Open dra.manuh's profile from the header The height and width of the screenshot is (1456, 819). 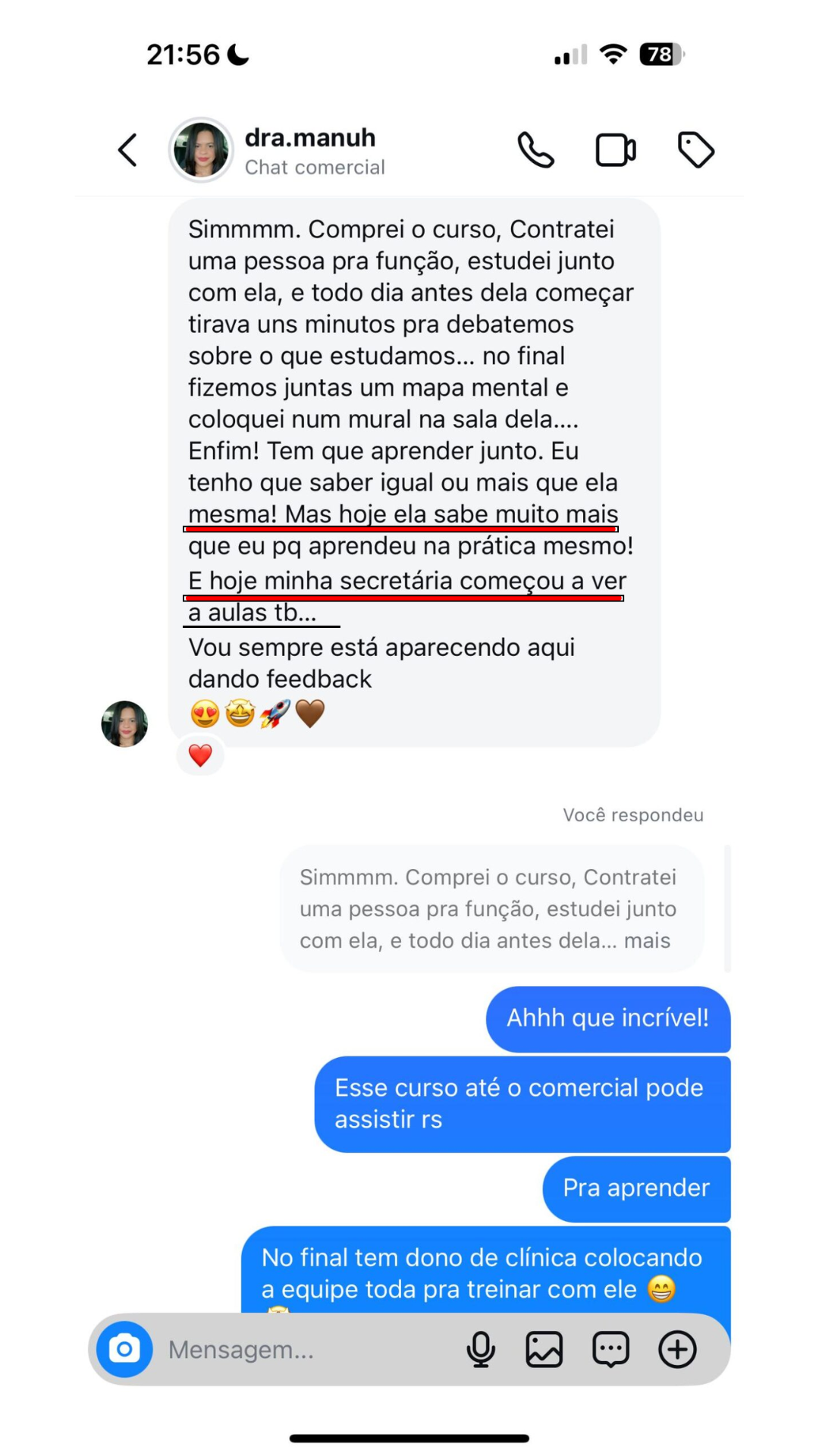pos(310,150)
